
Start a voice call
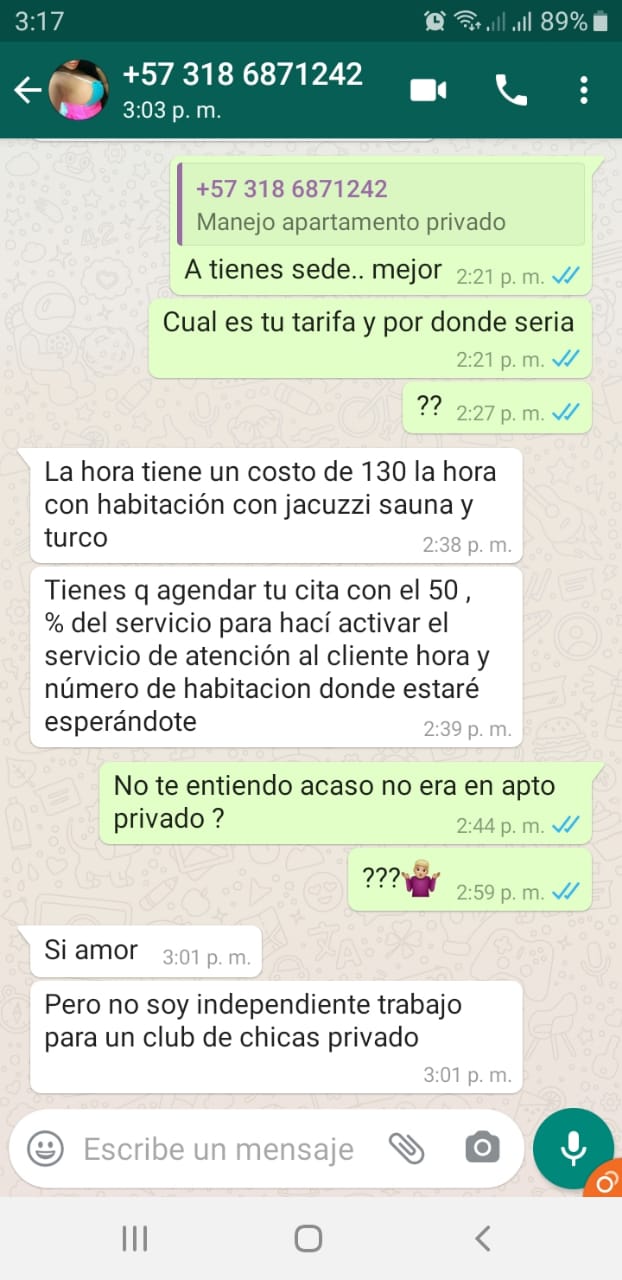click(511, 90)
